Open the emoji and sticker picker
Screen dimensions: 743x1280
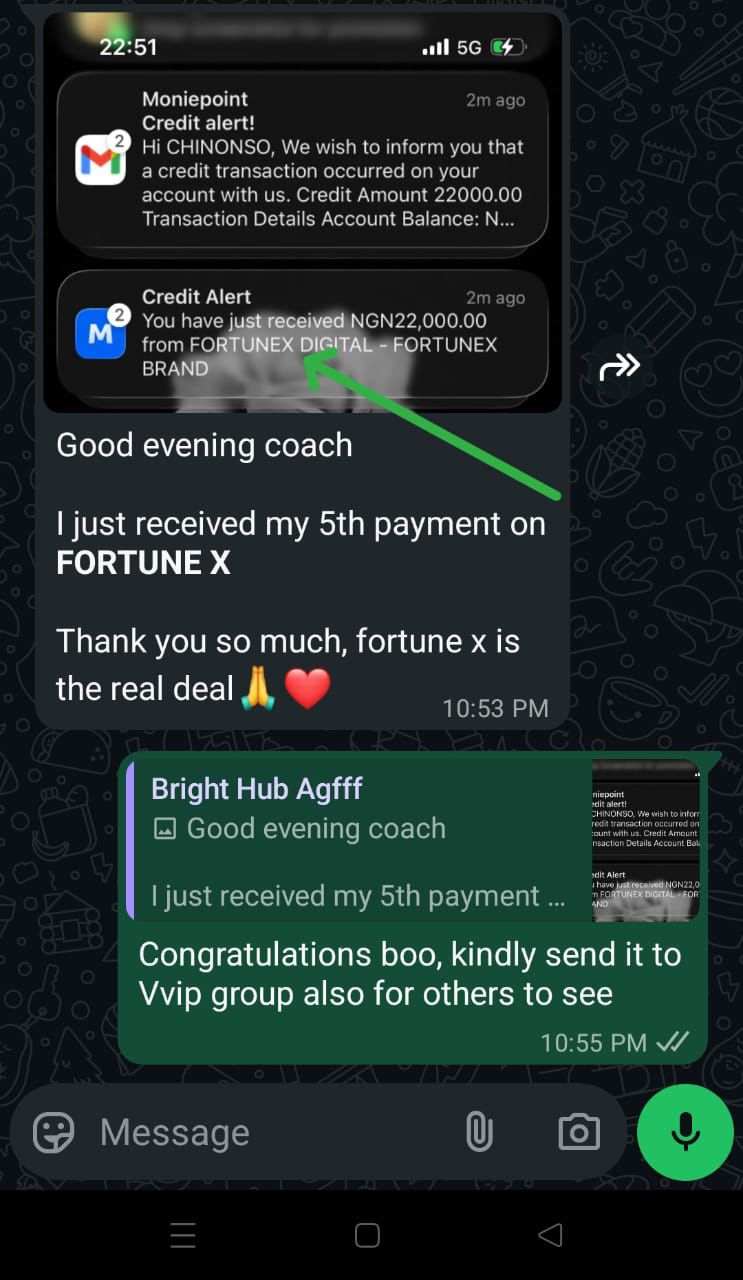coord(54,1133)
